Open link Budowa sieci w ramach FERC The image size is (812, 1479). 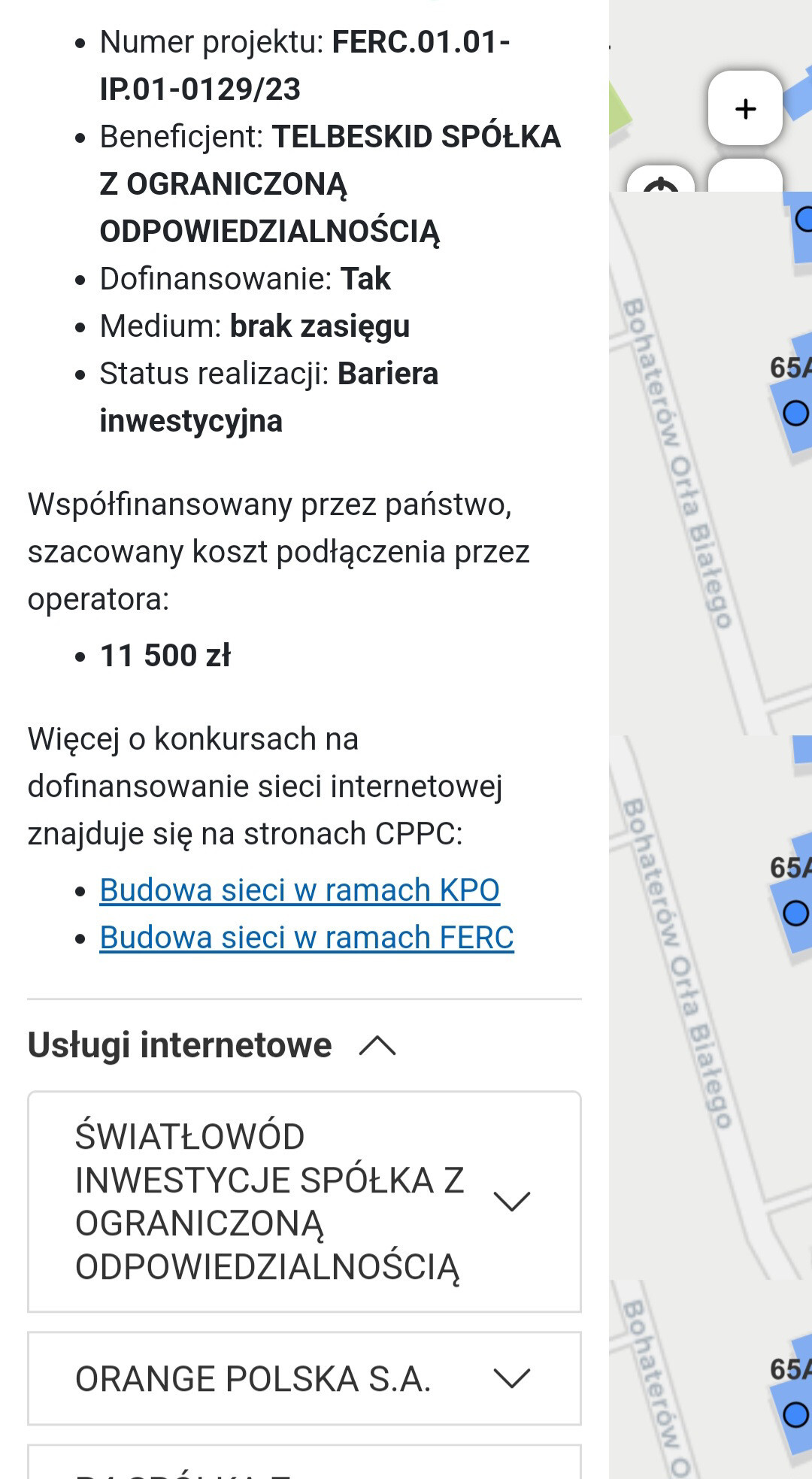tap(307, 938)
